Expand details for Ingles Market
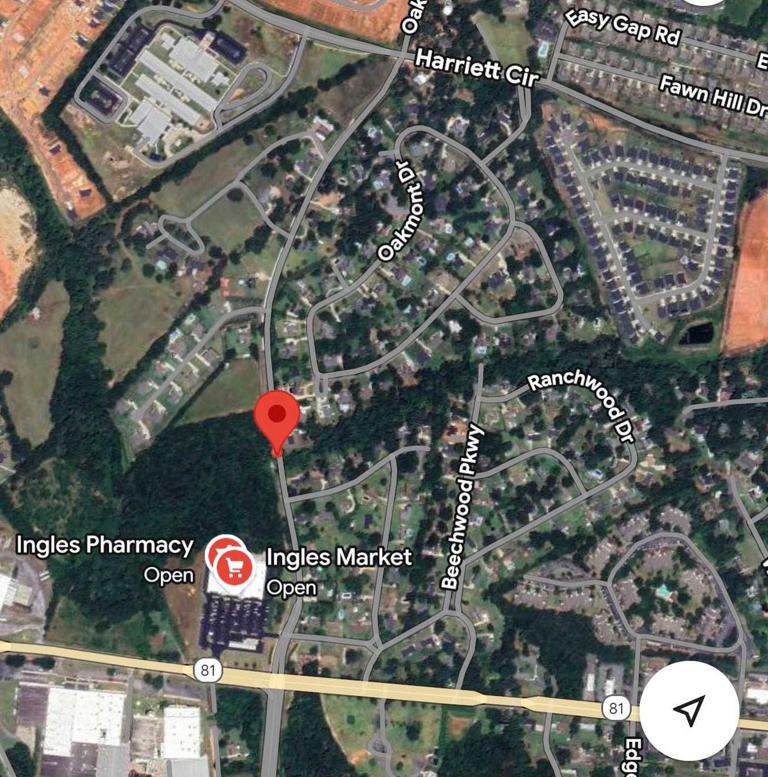768x777 pixels. (x=341, y=559)
